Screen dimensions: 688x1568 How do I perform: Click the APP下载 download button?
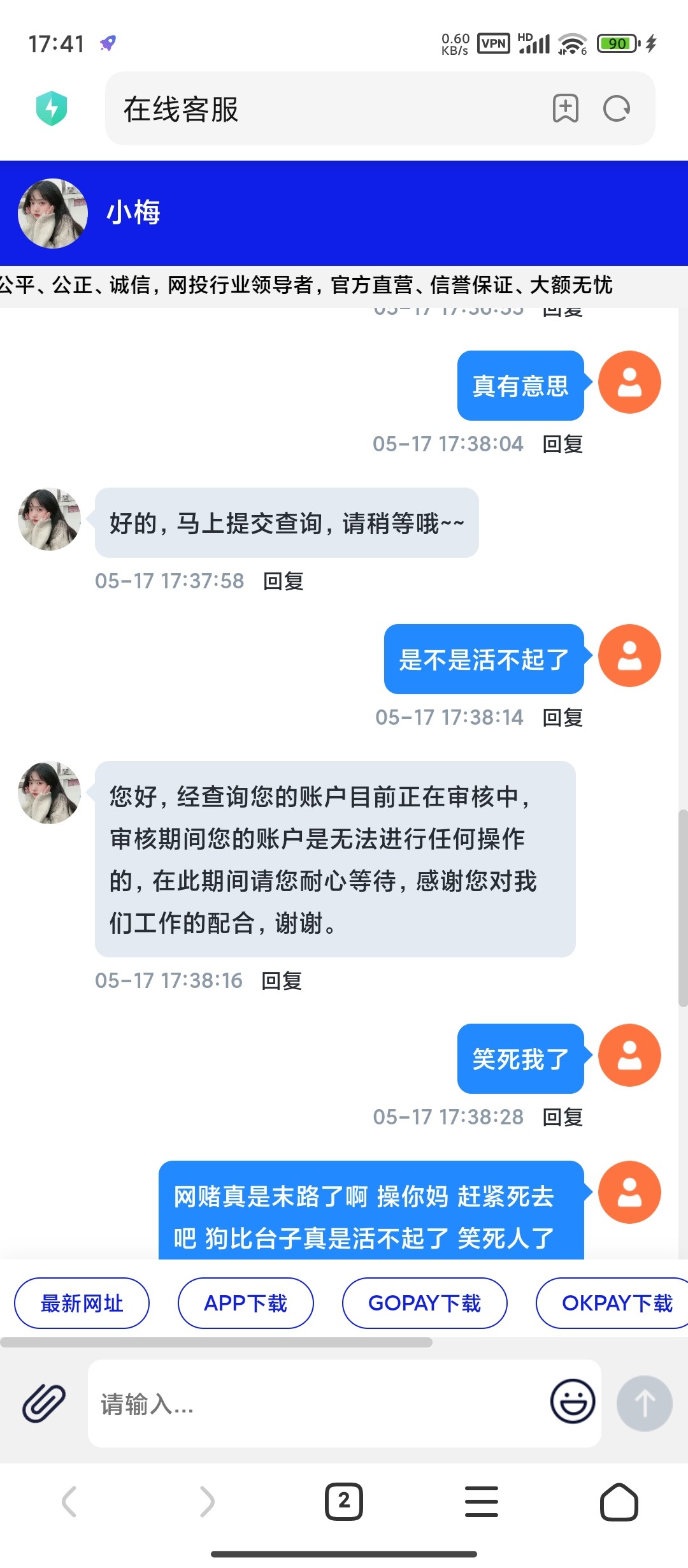click(246, 1303)
